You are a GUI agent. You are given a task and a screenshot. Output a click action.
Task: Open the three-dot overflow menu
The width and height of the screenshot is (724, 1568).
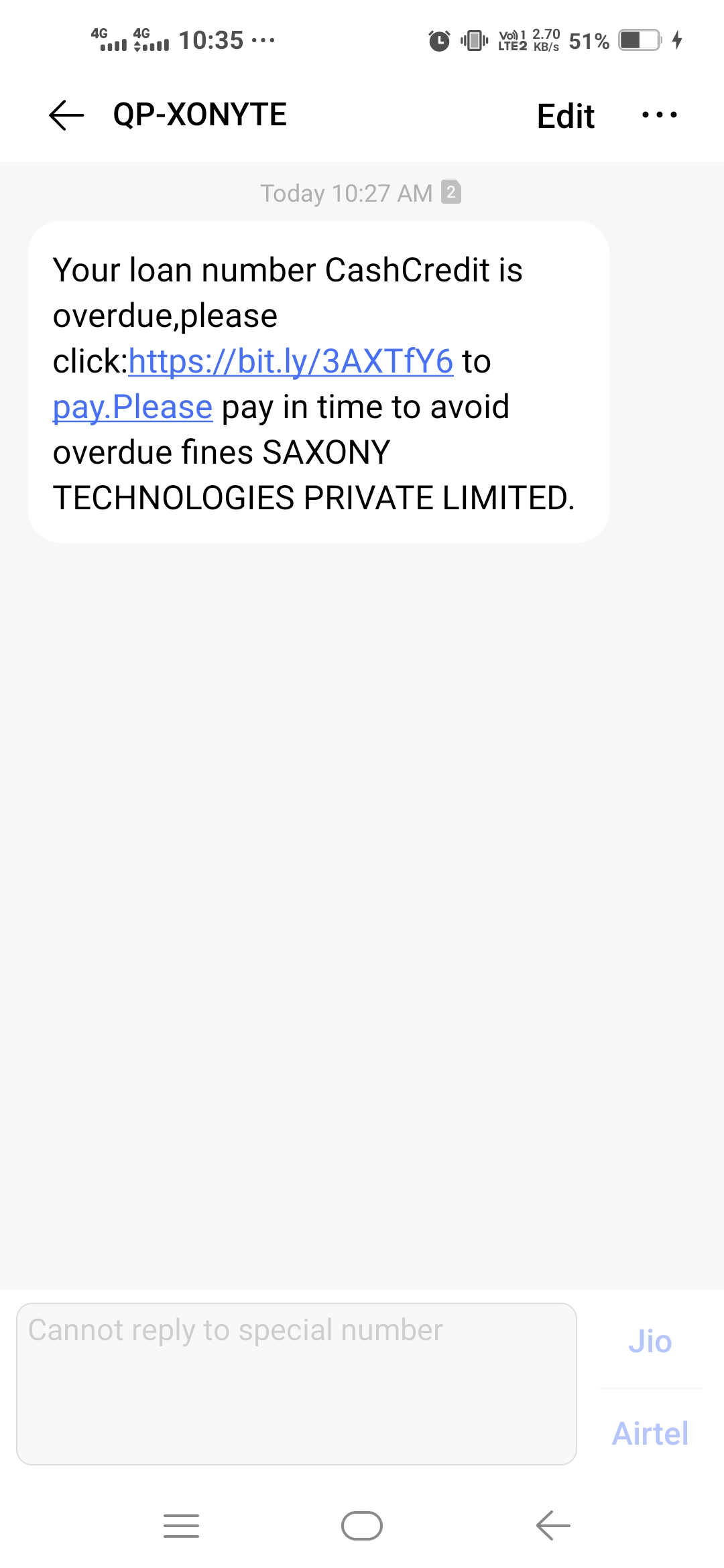660,115
